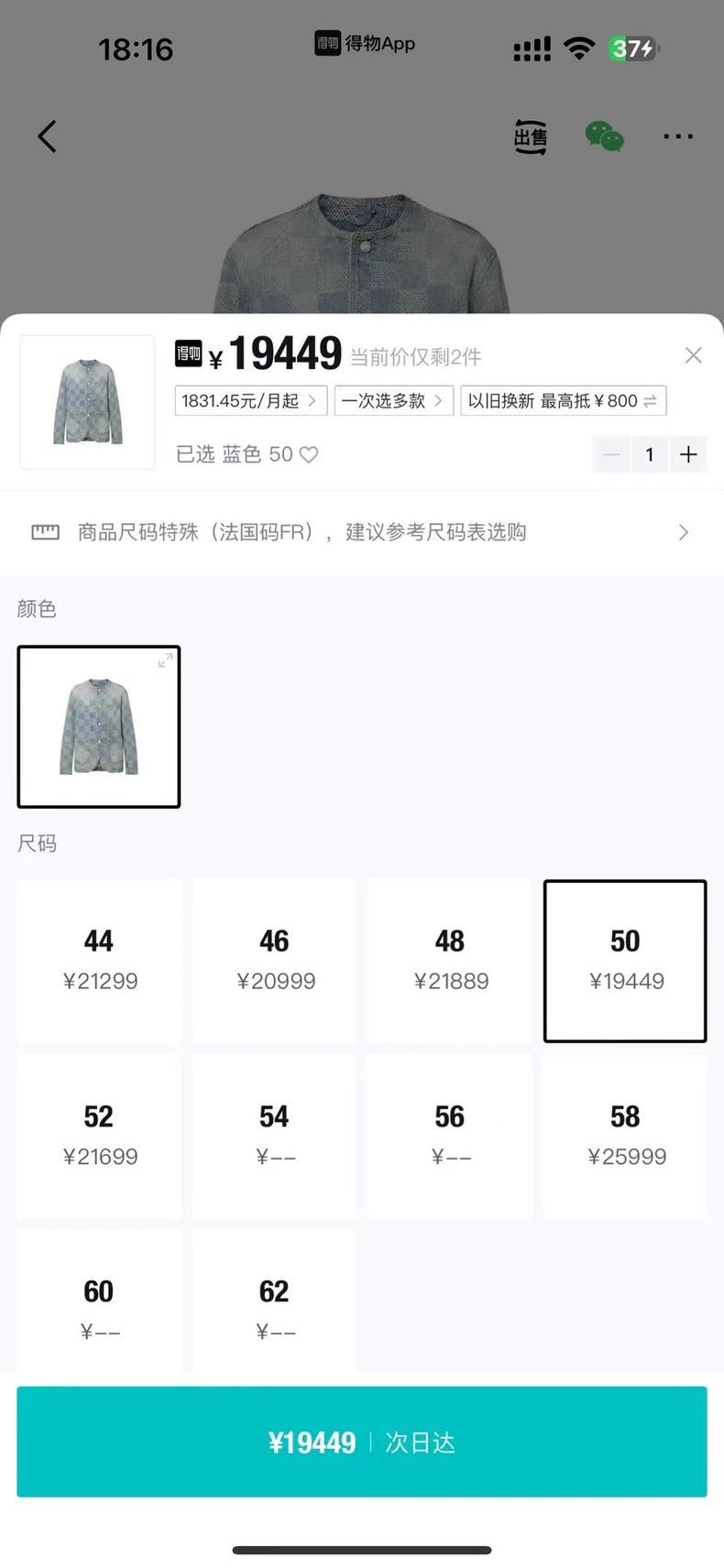Viewport: 724px width, 1568px height.
Task: Choose size 44 at ¥21299
Action: pos(99,961)
